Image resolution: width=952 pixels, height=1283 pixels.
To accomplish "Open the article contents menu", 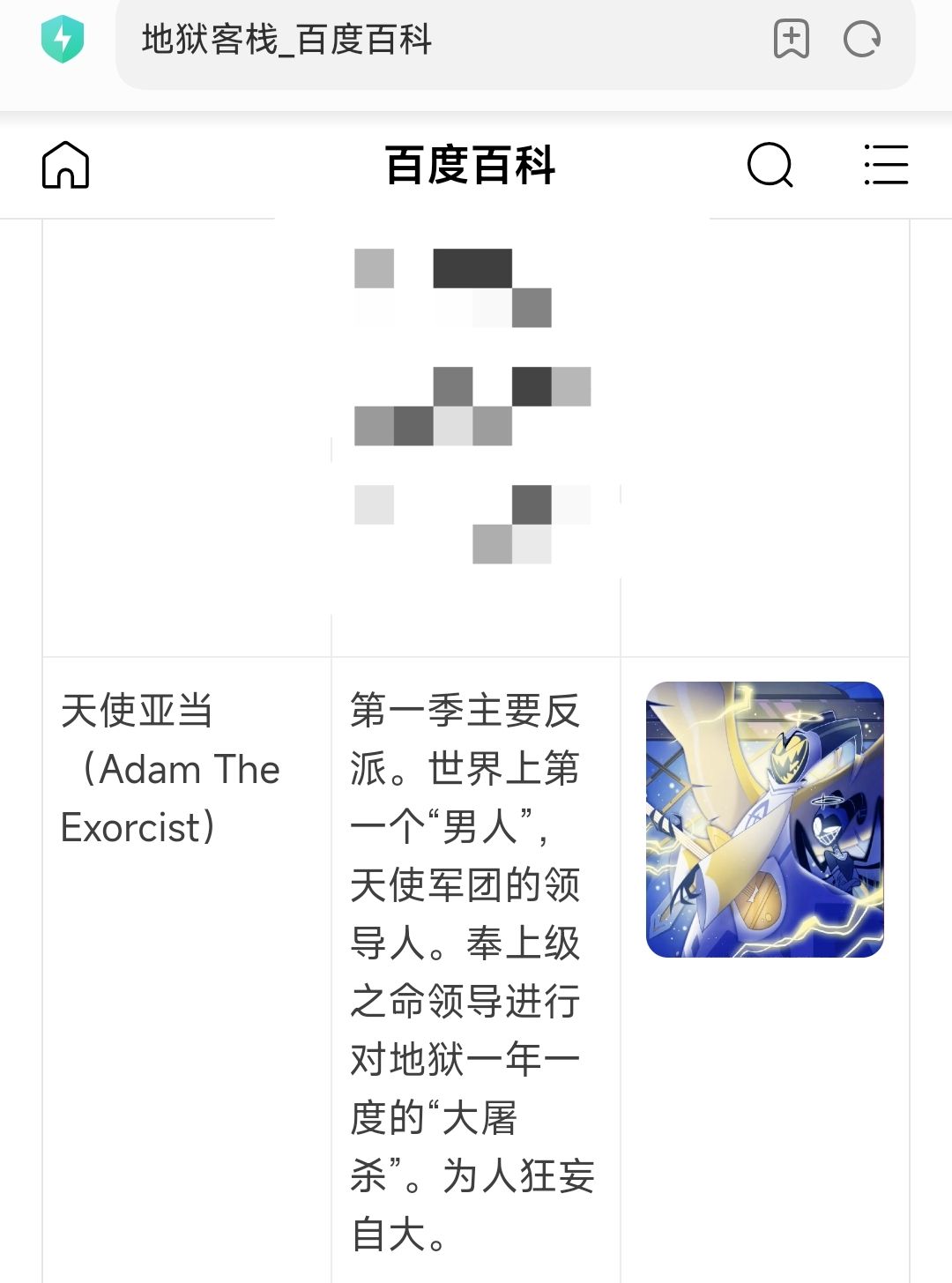I will 886,165.
